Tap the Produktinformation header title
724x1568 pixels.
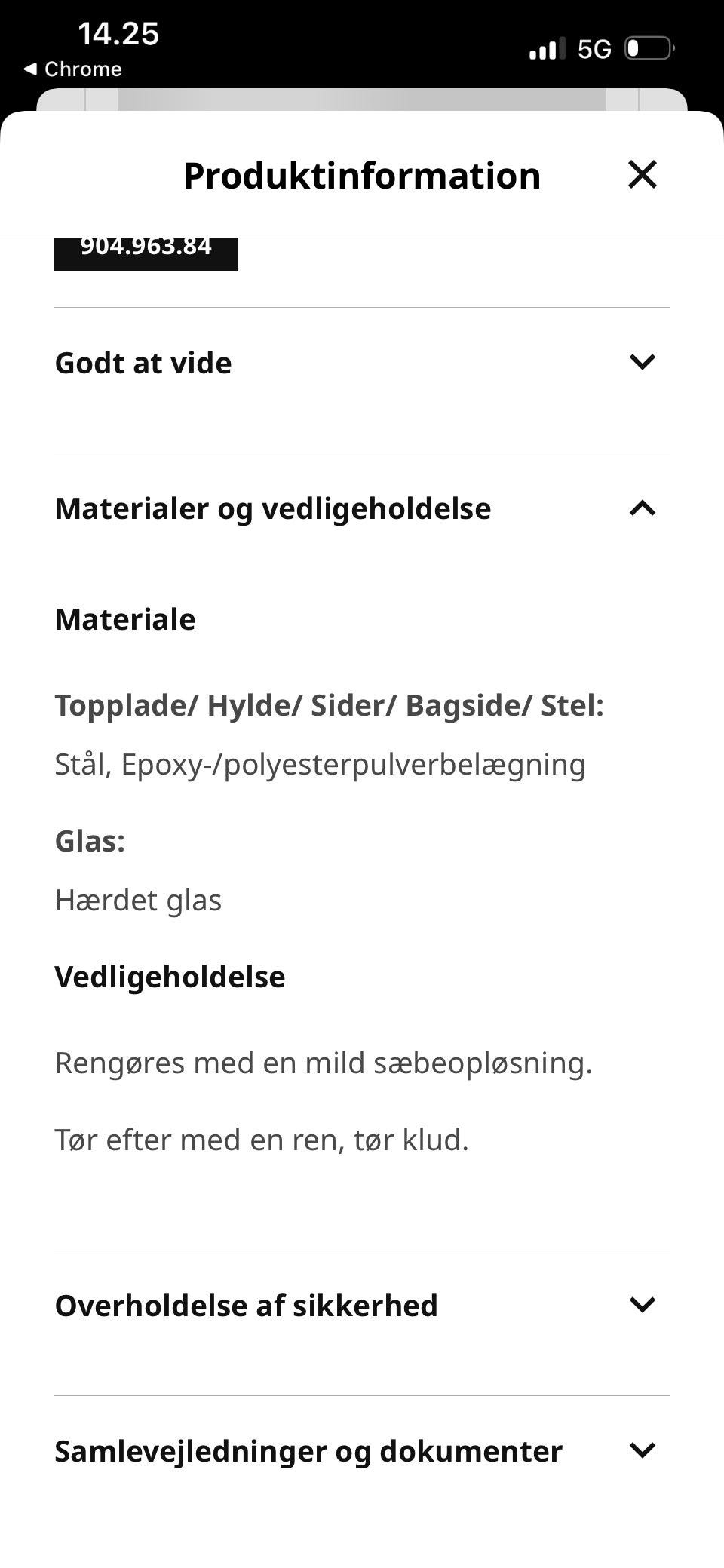[x=362, y=174]
